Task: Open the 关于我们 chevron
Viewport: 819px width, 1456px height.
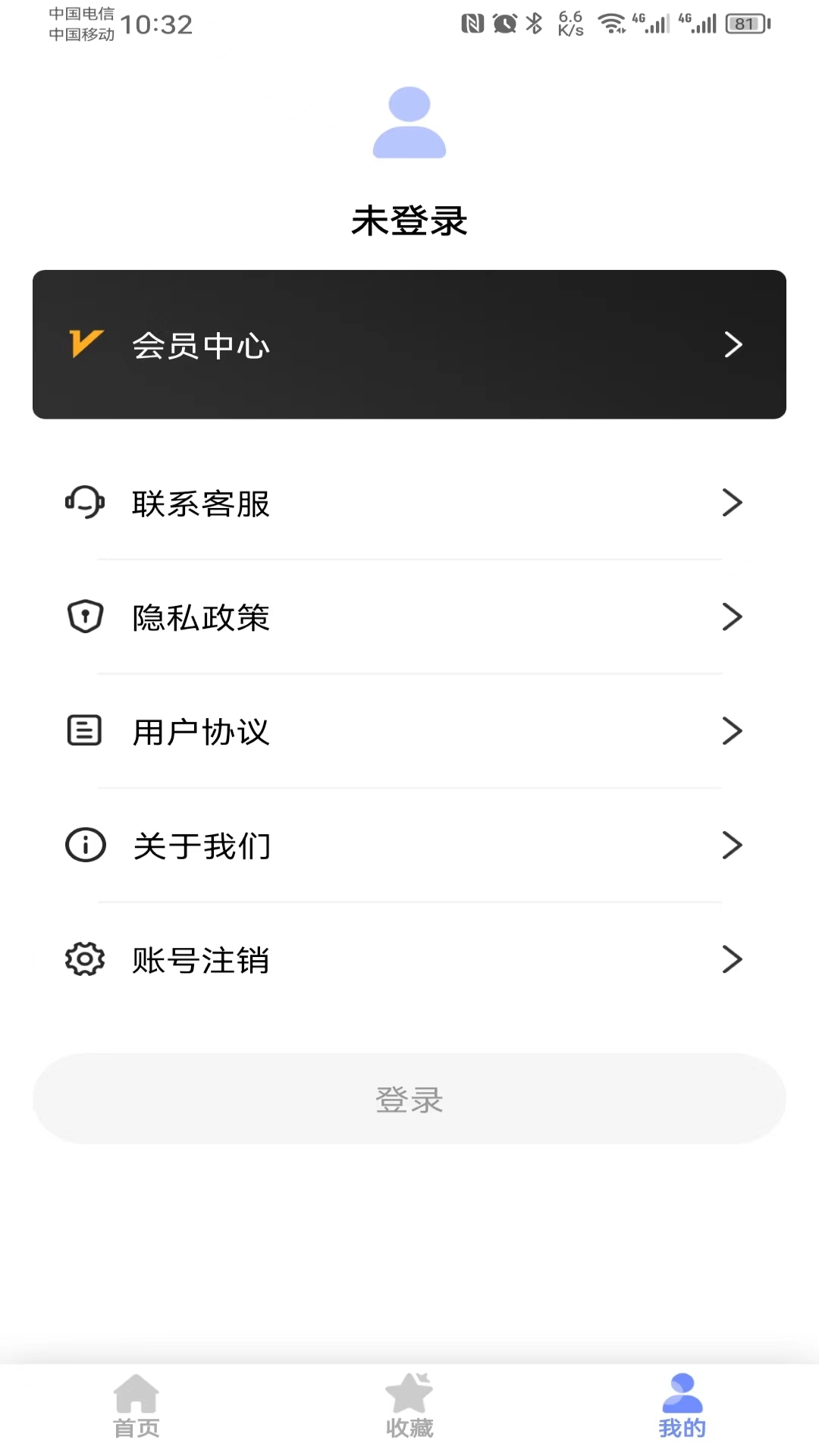Action: pyautogui.click(x=733, y=845)
